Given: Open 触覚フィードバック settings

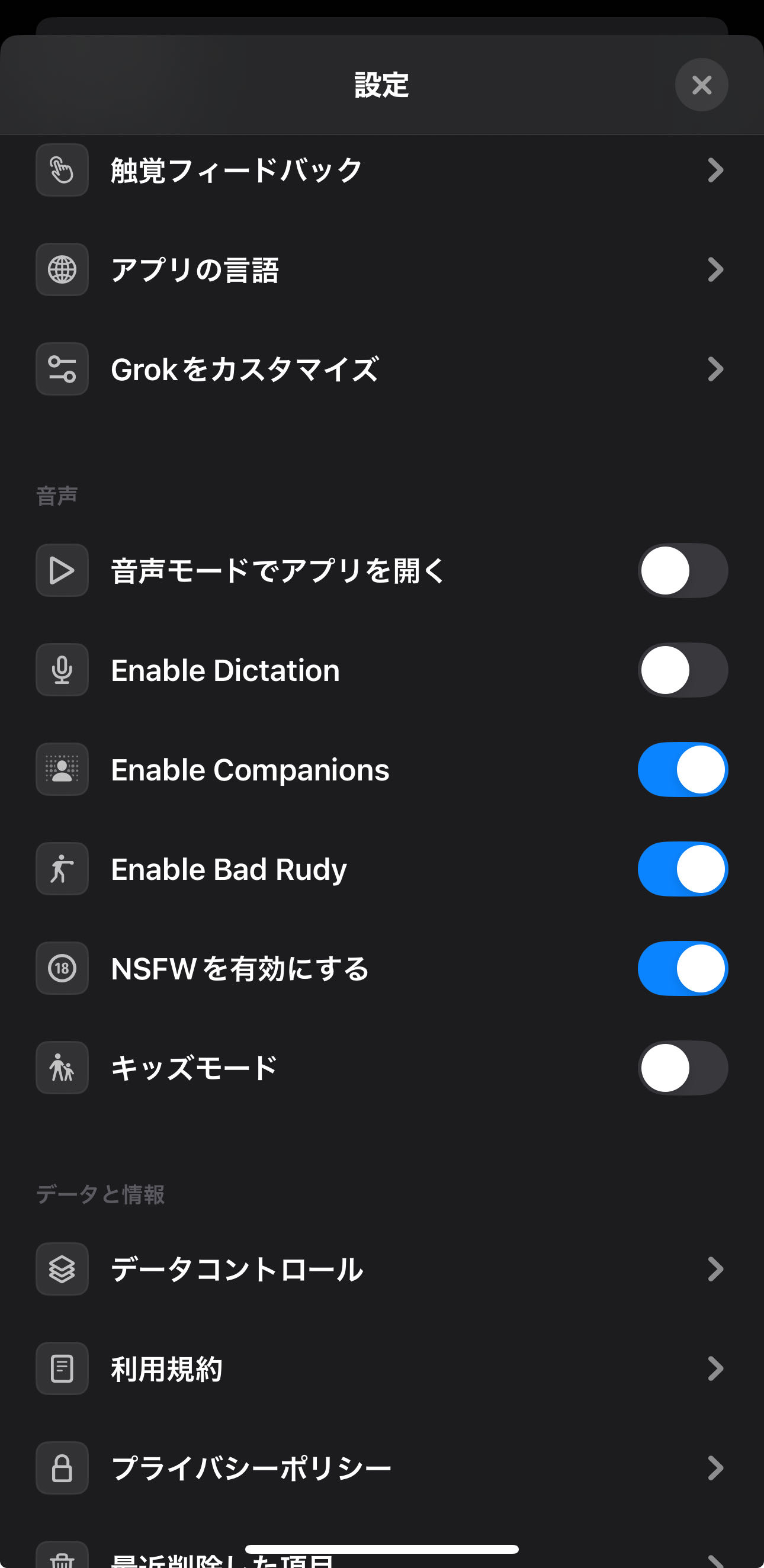Looking at the screenshot, I should point(381,171).
